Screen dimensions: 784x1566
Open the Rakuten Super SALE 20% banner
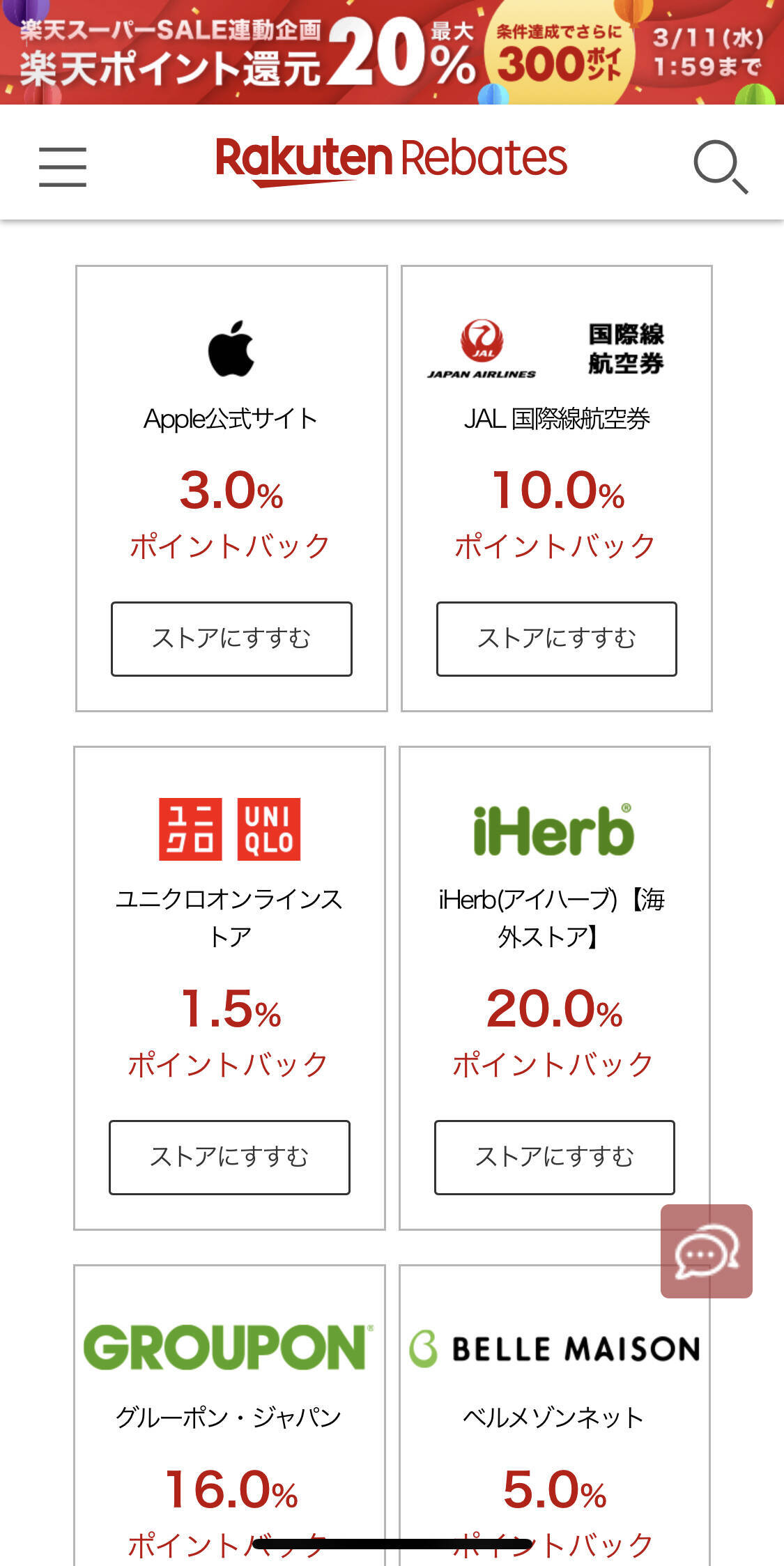(392, 52)
